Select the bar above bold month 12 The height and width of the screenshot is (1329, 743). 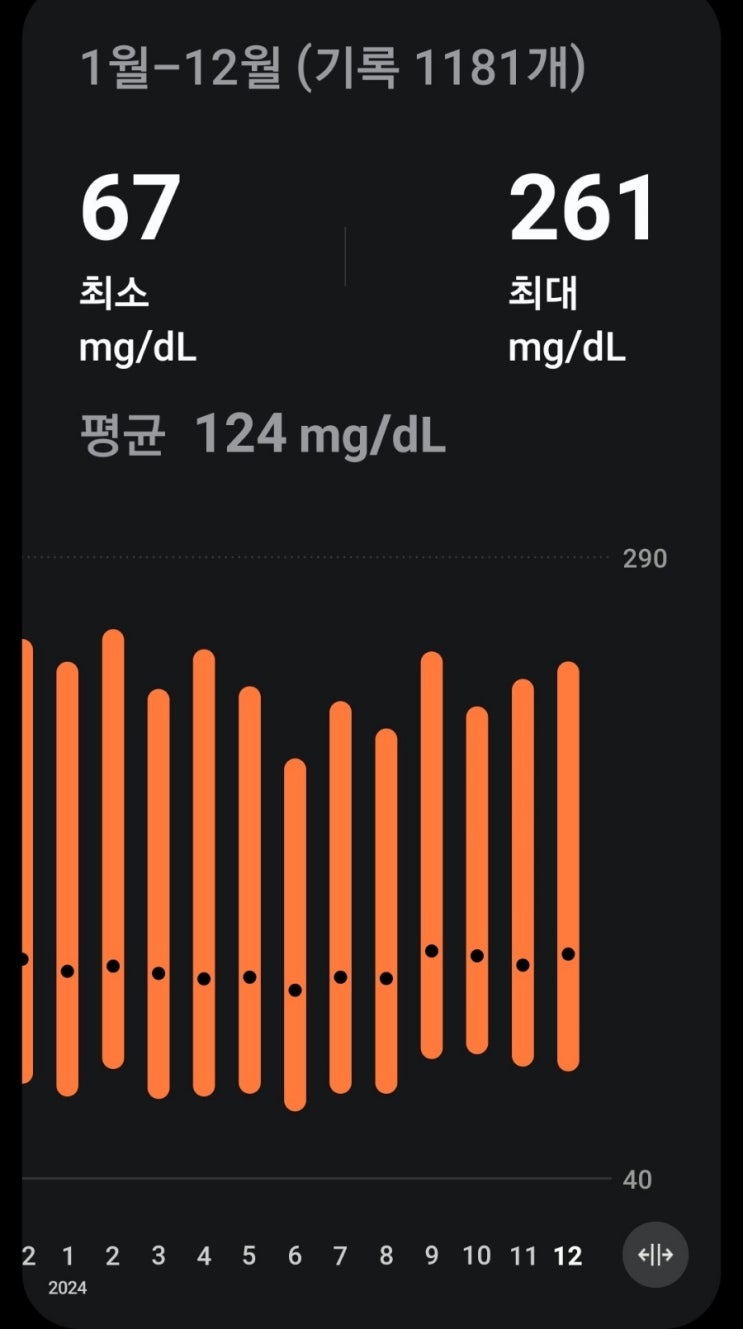pos(568,866)
